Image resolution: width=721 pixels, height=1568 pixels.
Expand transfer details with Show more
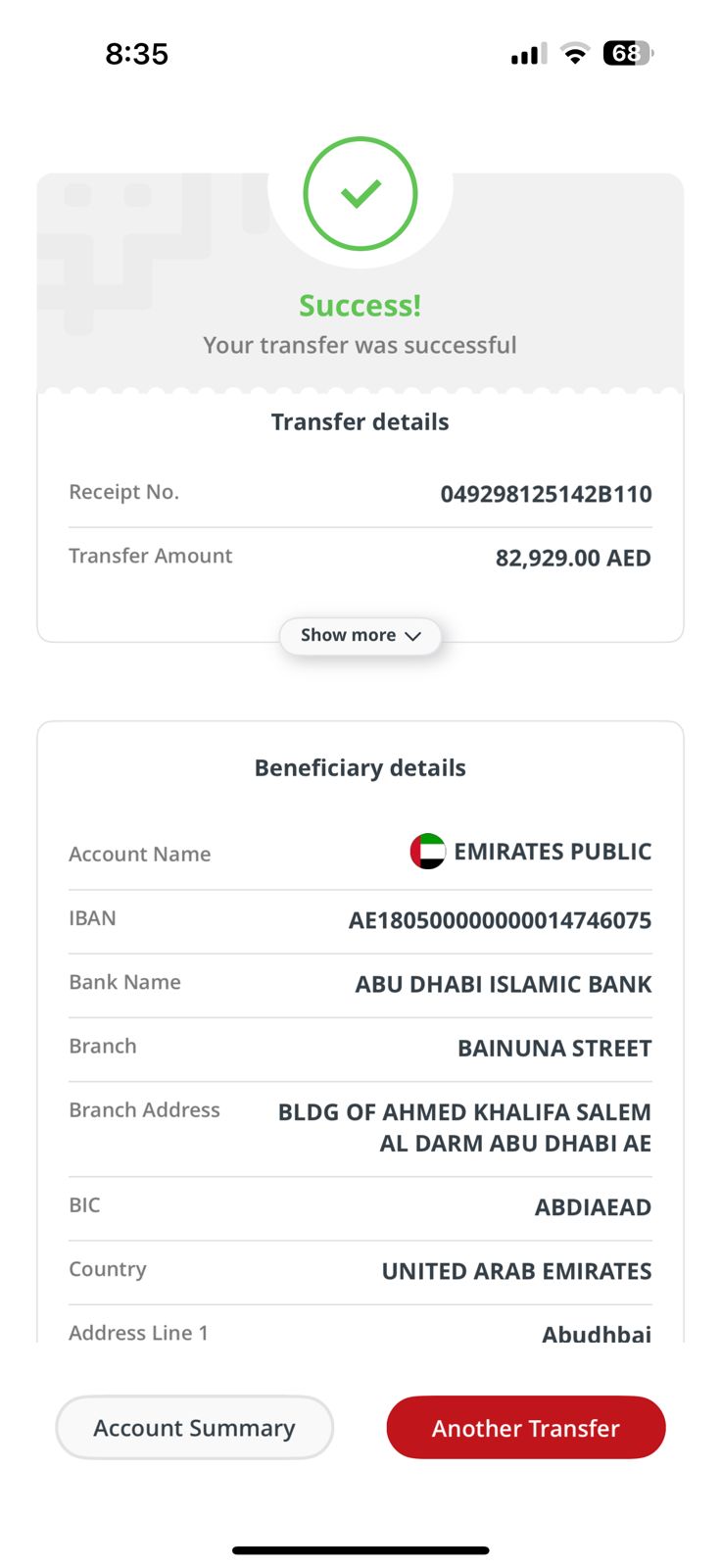(x=360, y=635)
